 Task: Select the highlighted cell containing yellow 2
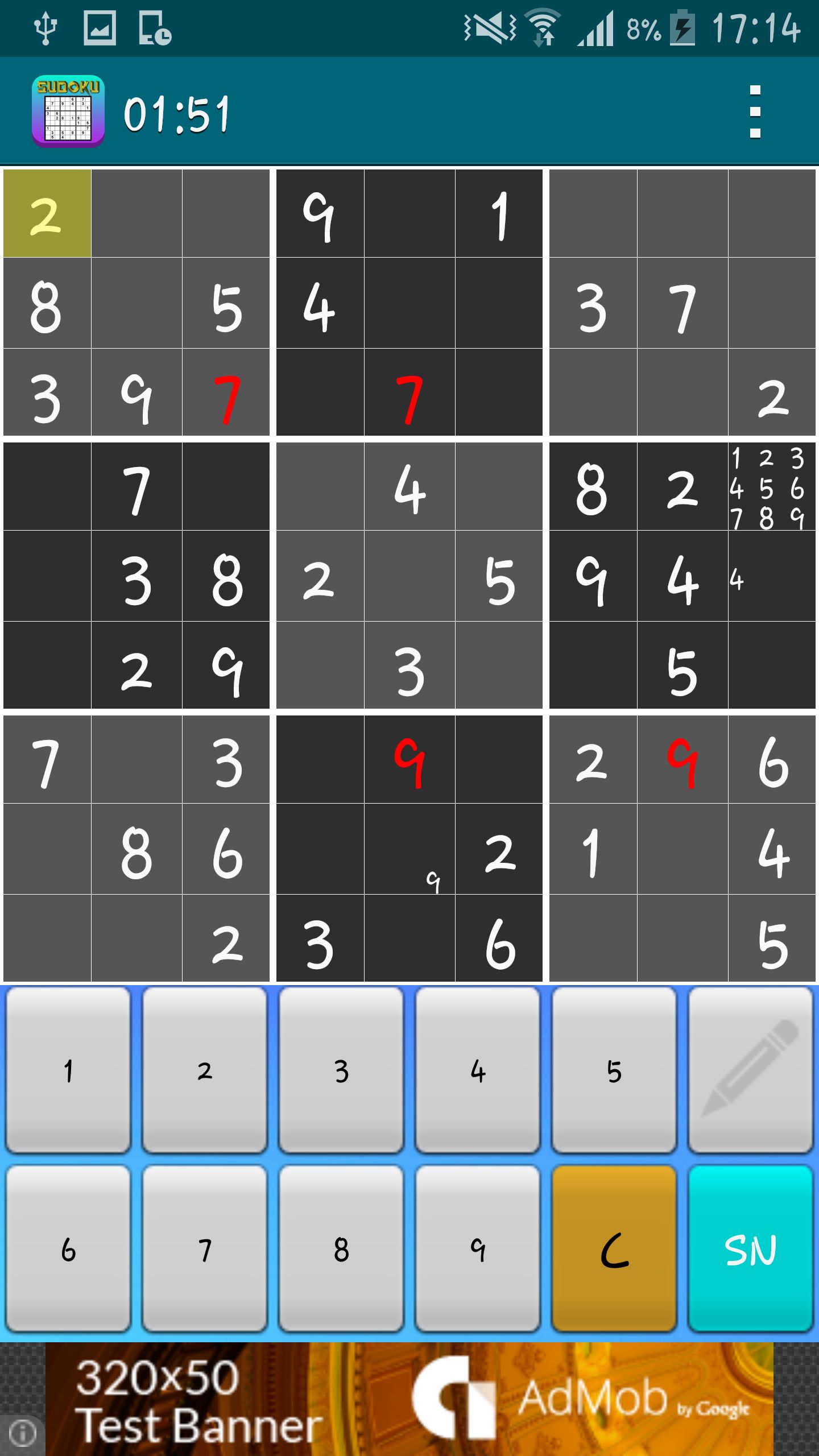[x=47, y=213]
